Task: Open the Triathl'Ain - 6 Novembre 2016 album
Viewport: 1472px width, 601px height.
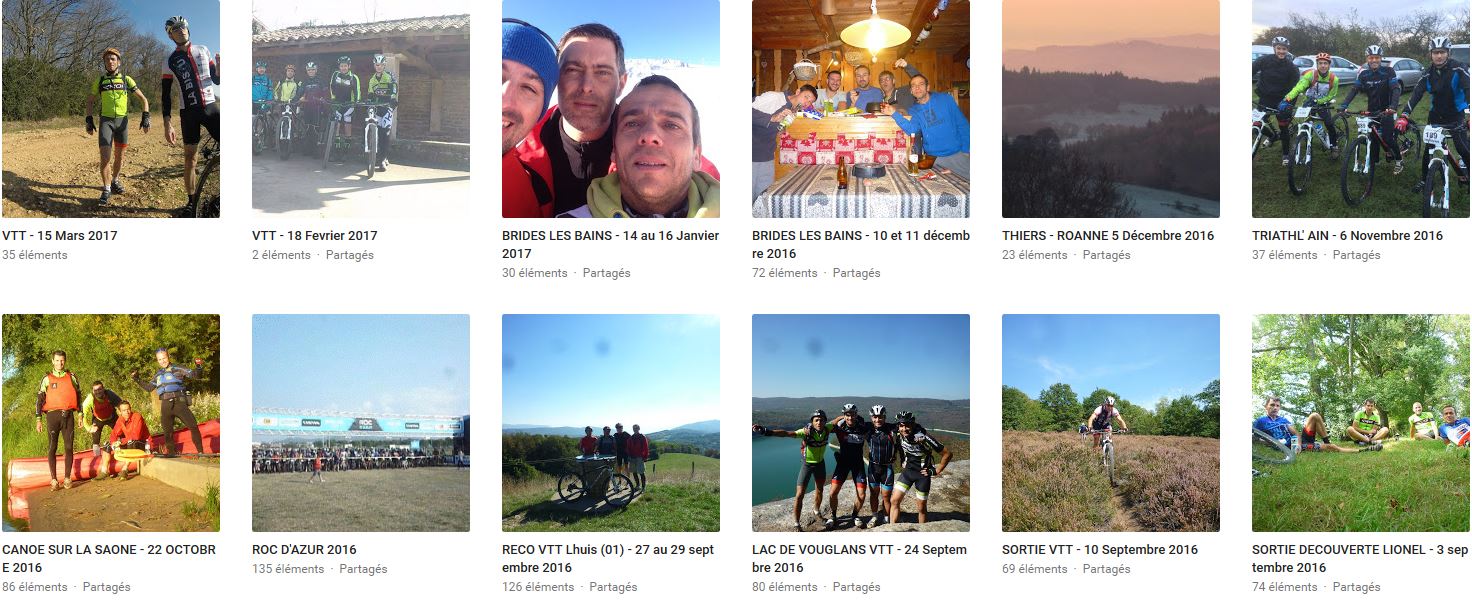Action: (x=1360, y=108)
